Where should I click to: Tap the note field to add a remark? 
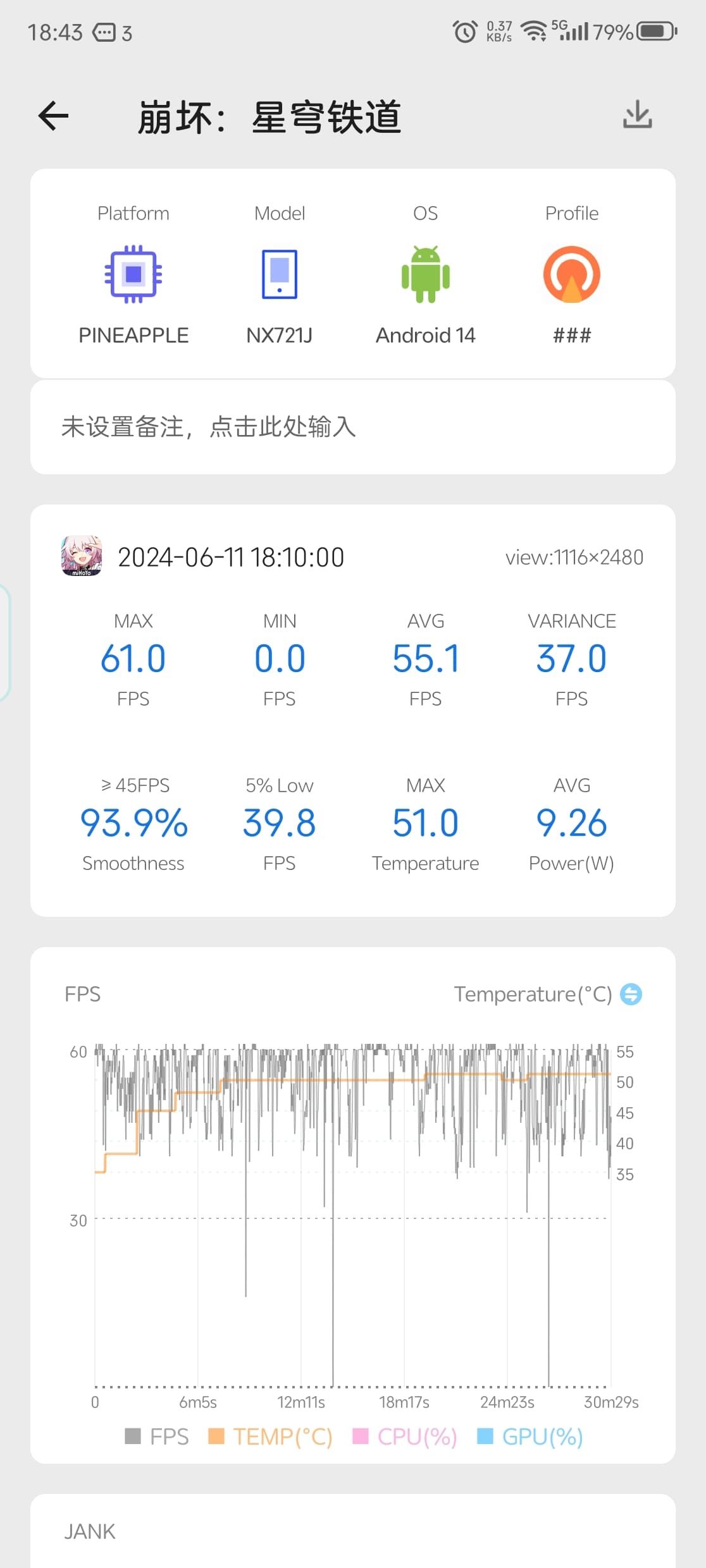tap(352, 427)
